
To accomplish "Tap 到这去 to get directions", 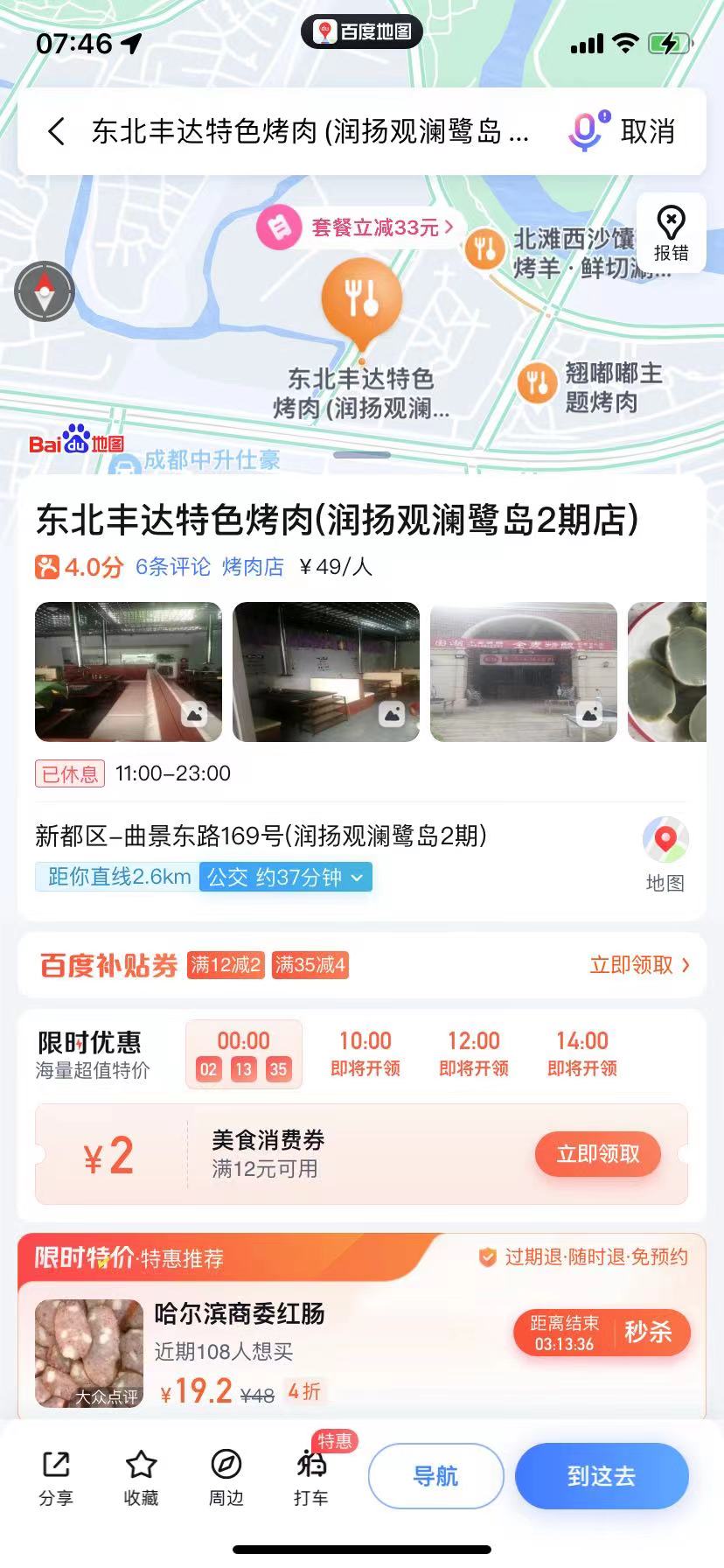I will pyautogui.click(x=602, y=1476).
